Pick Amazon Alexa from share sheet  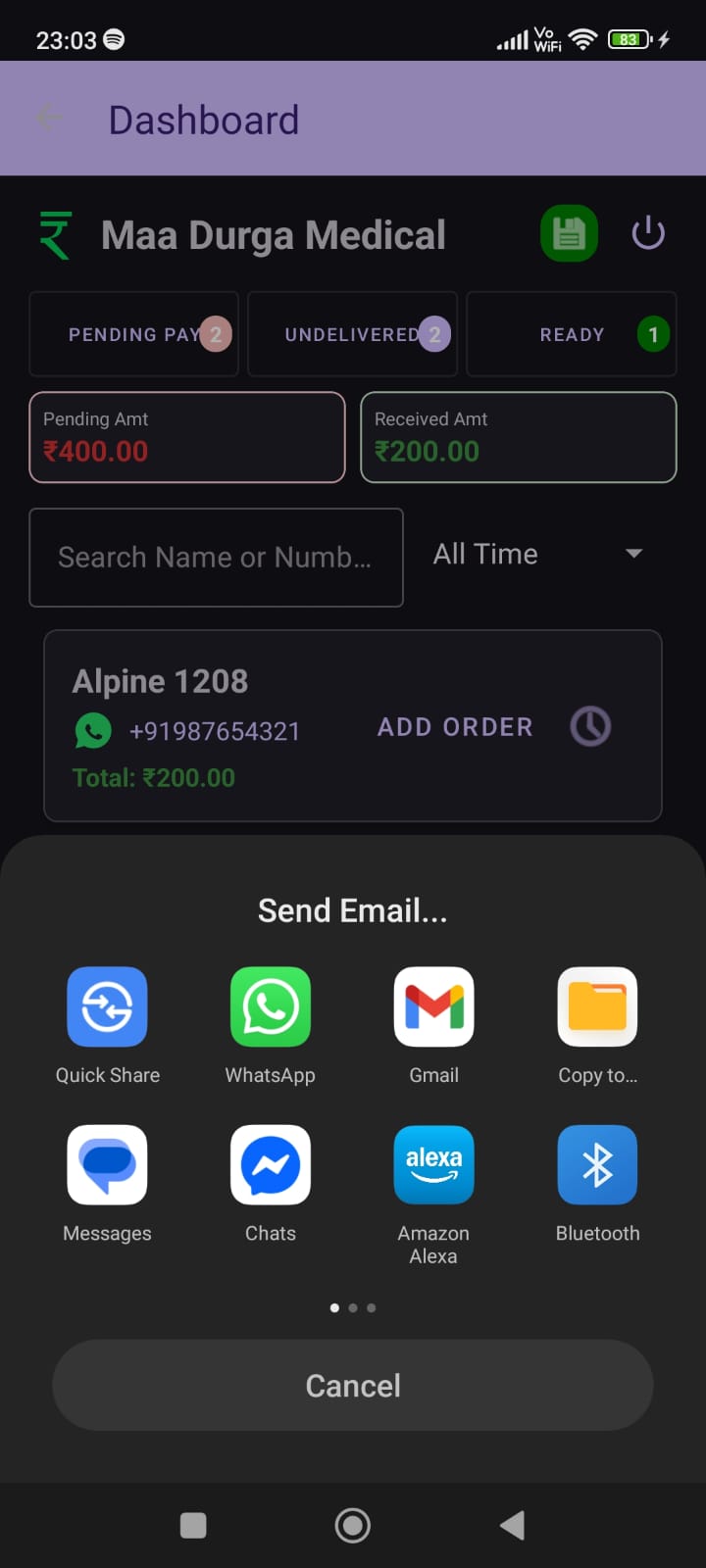click(x=433, y=1165)
